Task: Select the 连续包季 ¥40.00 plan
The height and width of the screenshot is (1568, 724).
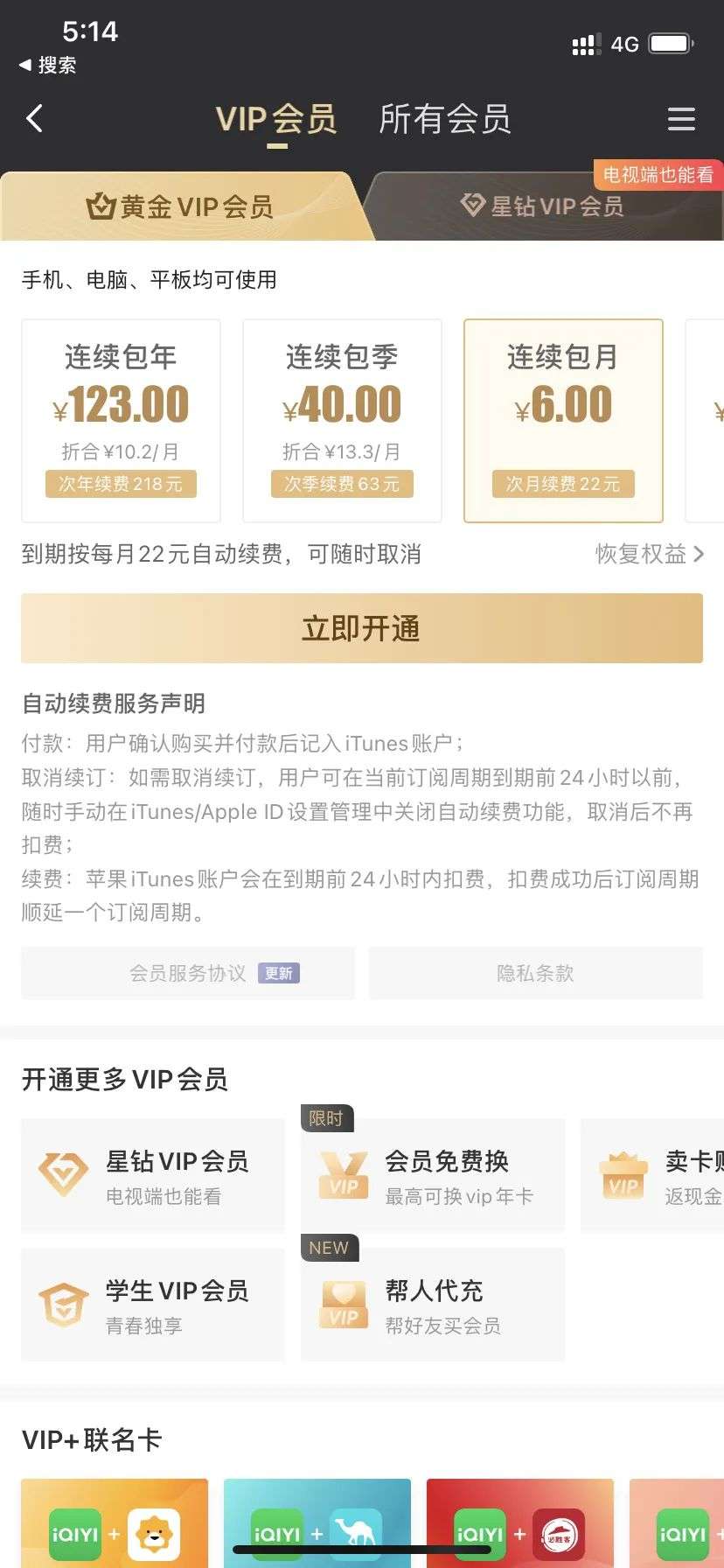Action: (x=342, y=421)
